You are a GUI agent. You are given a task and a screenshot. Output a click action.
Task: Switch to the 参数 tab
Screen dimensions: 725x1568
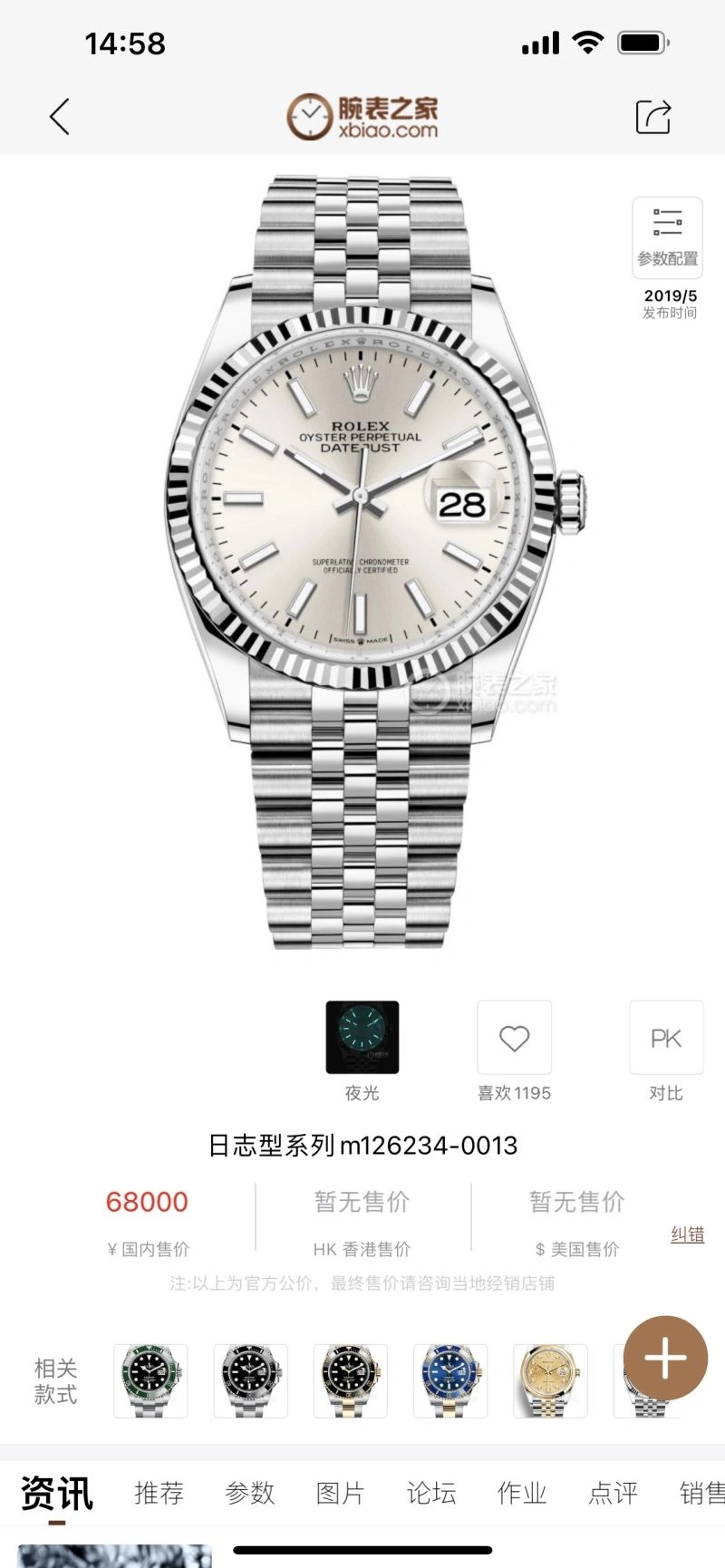pyautogui.click(x=249, y=1493)
